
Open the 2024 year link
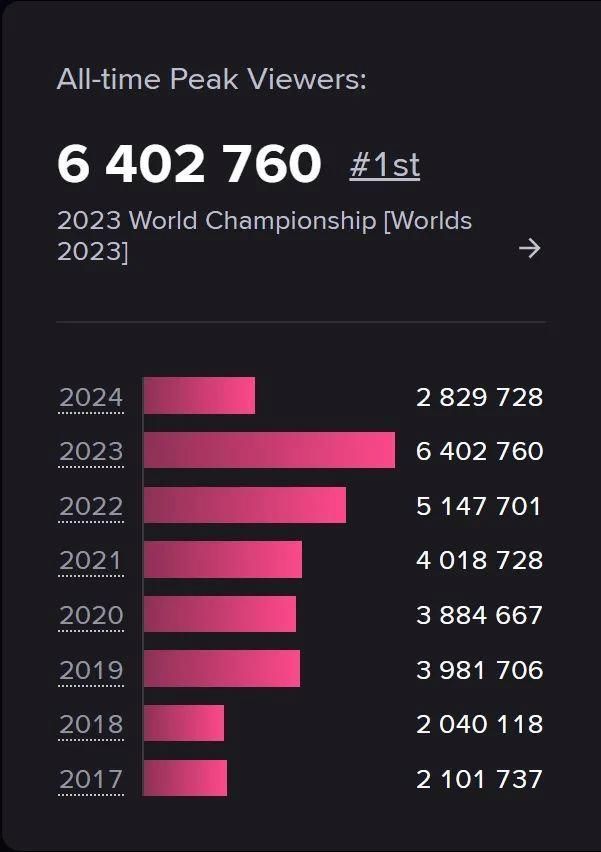click(91, 397)
